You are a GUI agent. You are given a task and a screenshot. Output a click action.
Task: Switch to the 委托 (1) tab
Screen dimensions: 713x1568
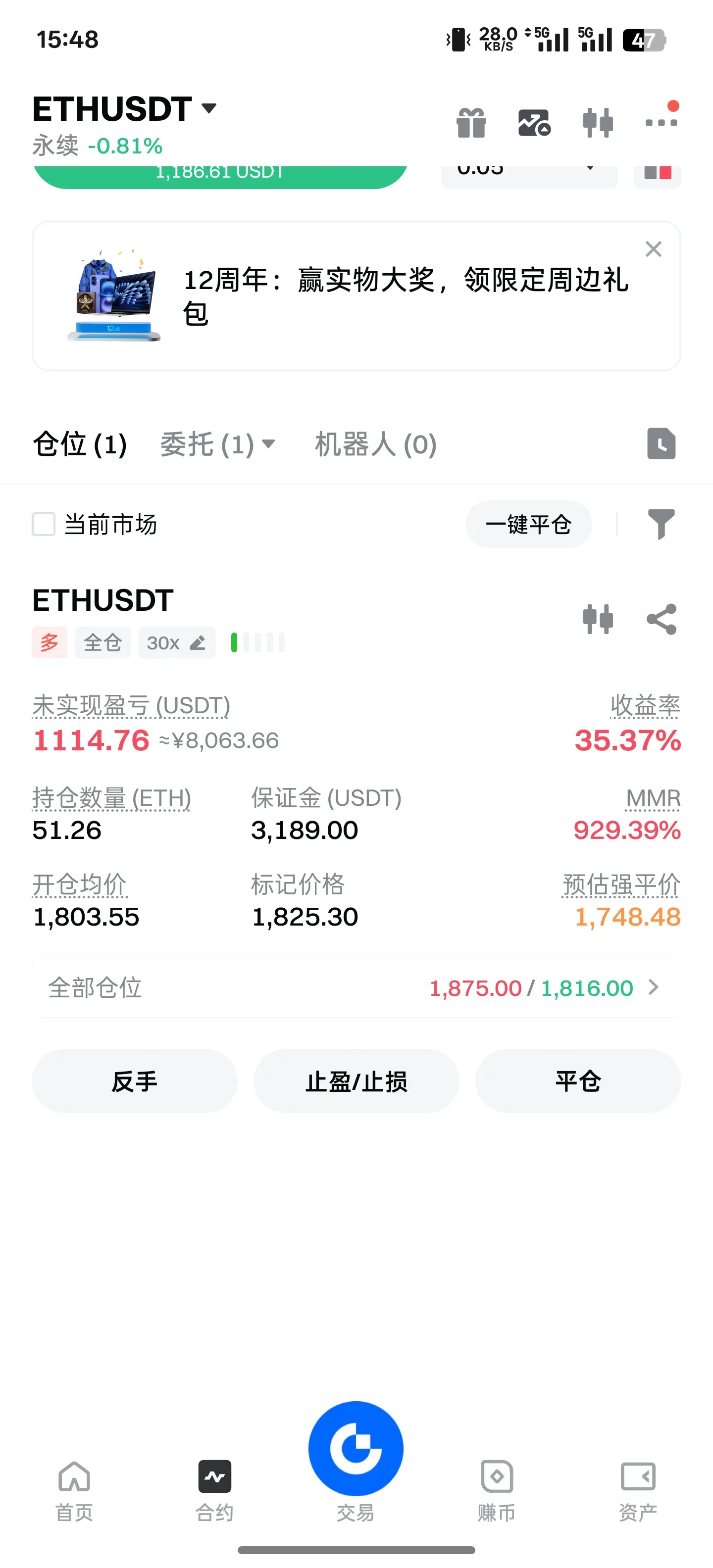pyautogui.click(x=216, y=444)
